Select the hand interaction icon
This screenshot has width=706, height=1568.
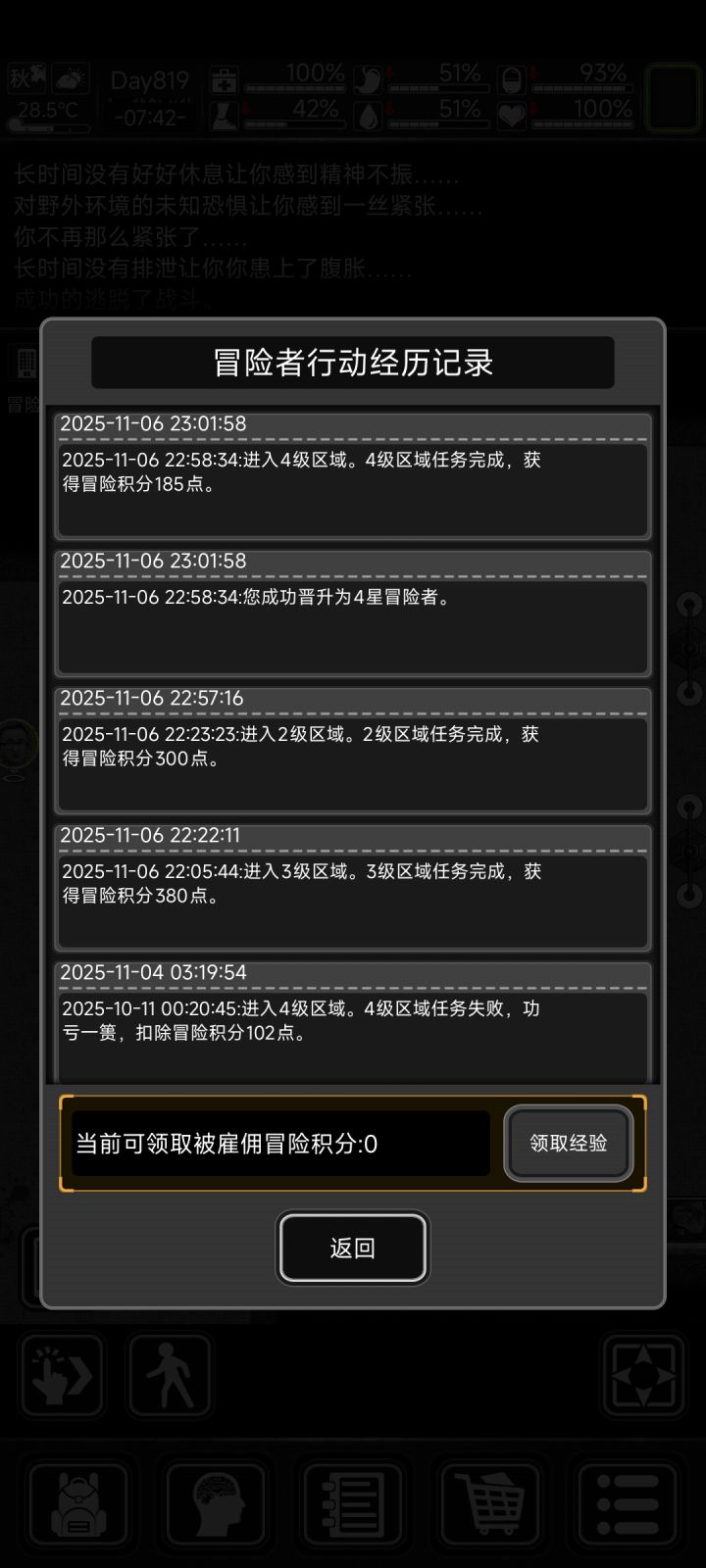[x=62, y=1376]
